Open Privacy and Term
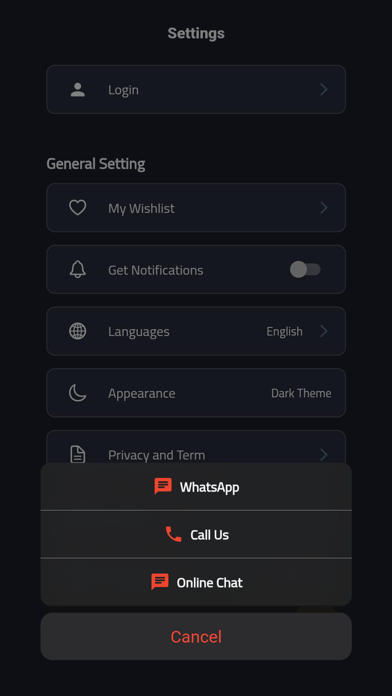This screenshot has height=696, width=392. pyautogui.click(x=196, y=447)
